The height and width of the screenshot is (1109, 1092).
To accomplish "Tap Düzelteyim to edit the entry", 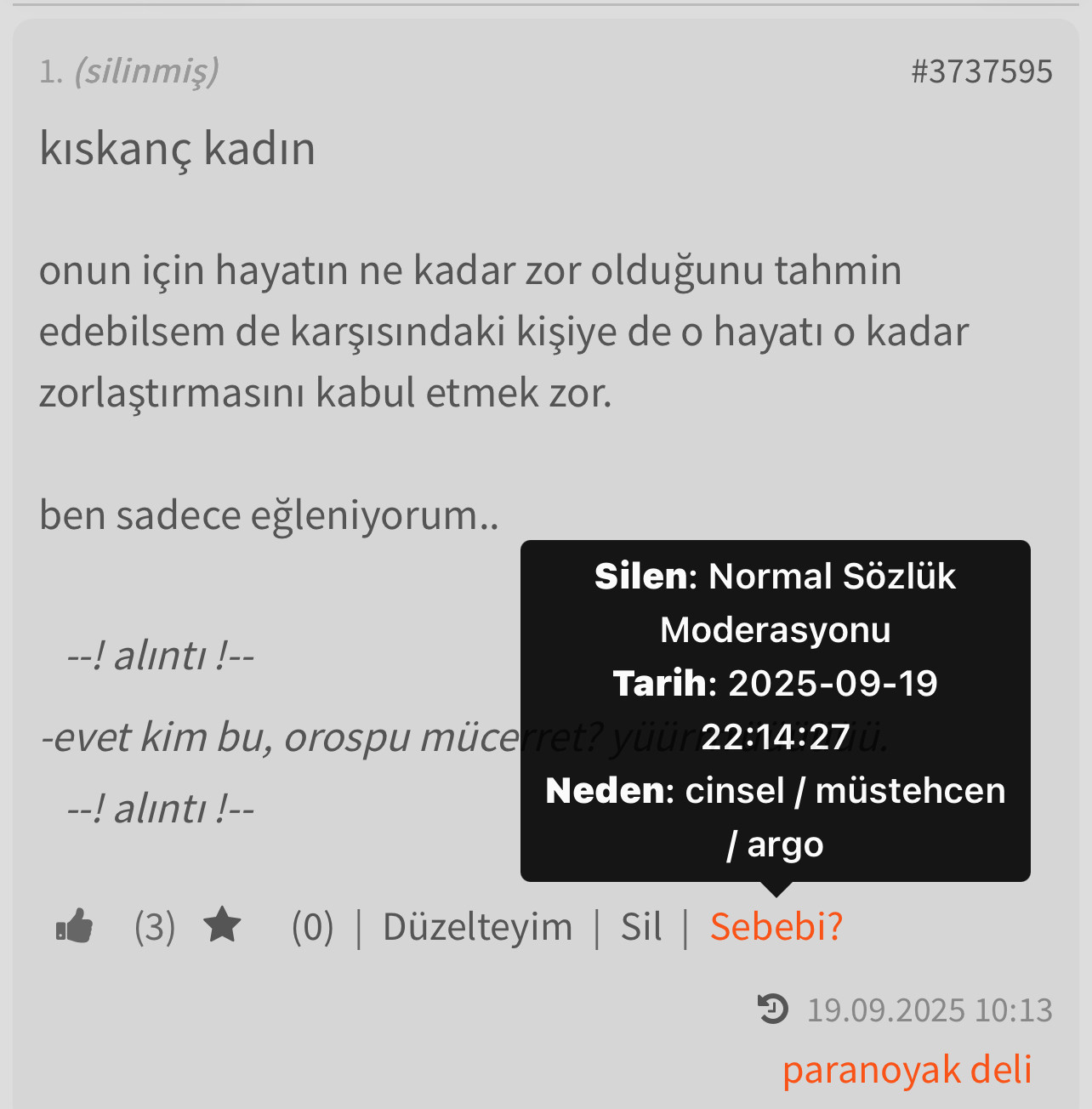I will pos(477,926).
